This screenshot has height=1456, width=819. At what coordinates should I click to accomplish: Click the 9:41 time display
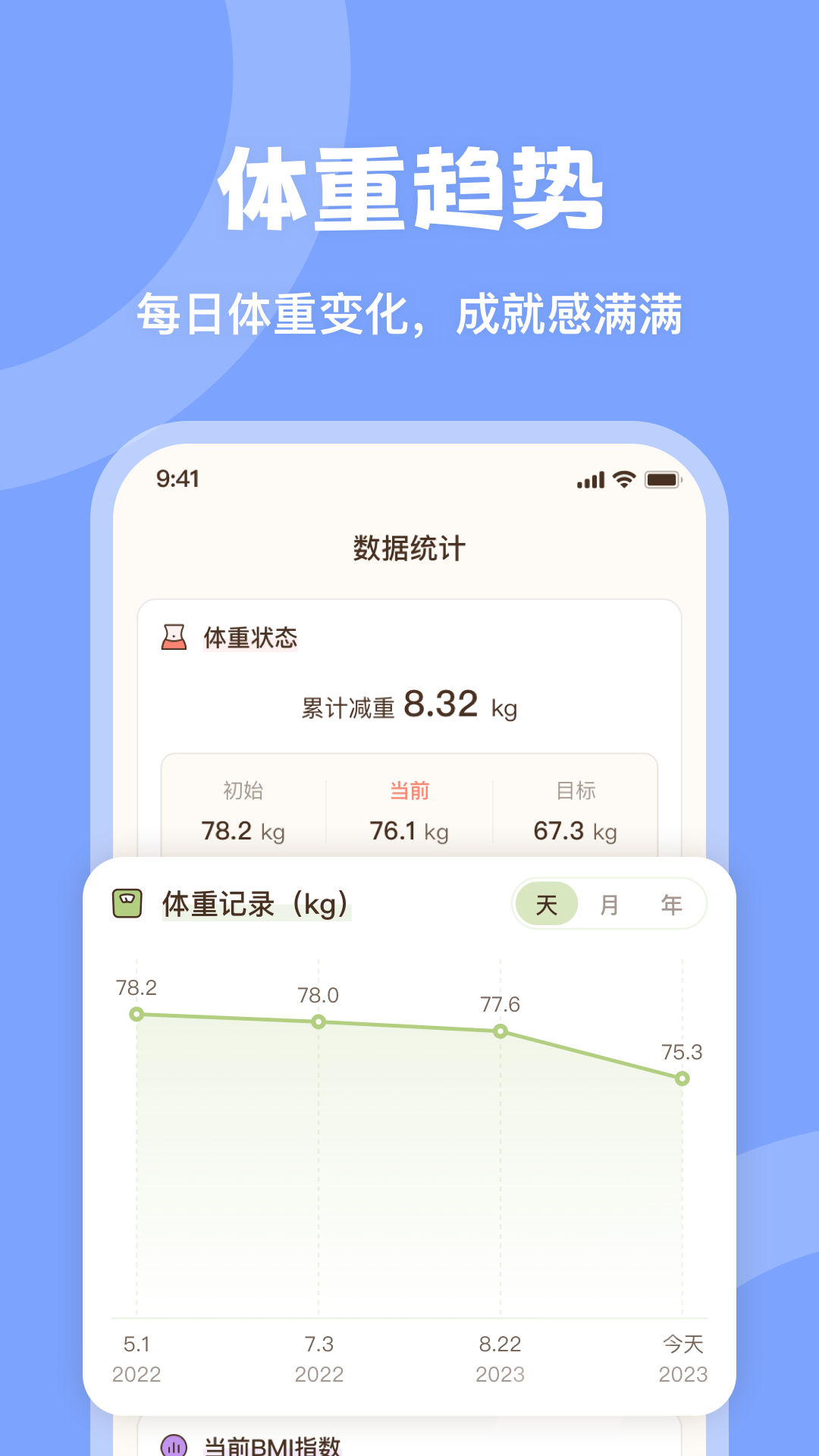point(176,479)
